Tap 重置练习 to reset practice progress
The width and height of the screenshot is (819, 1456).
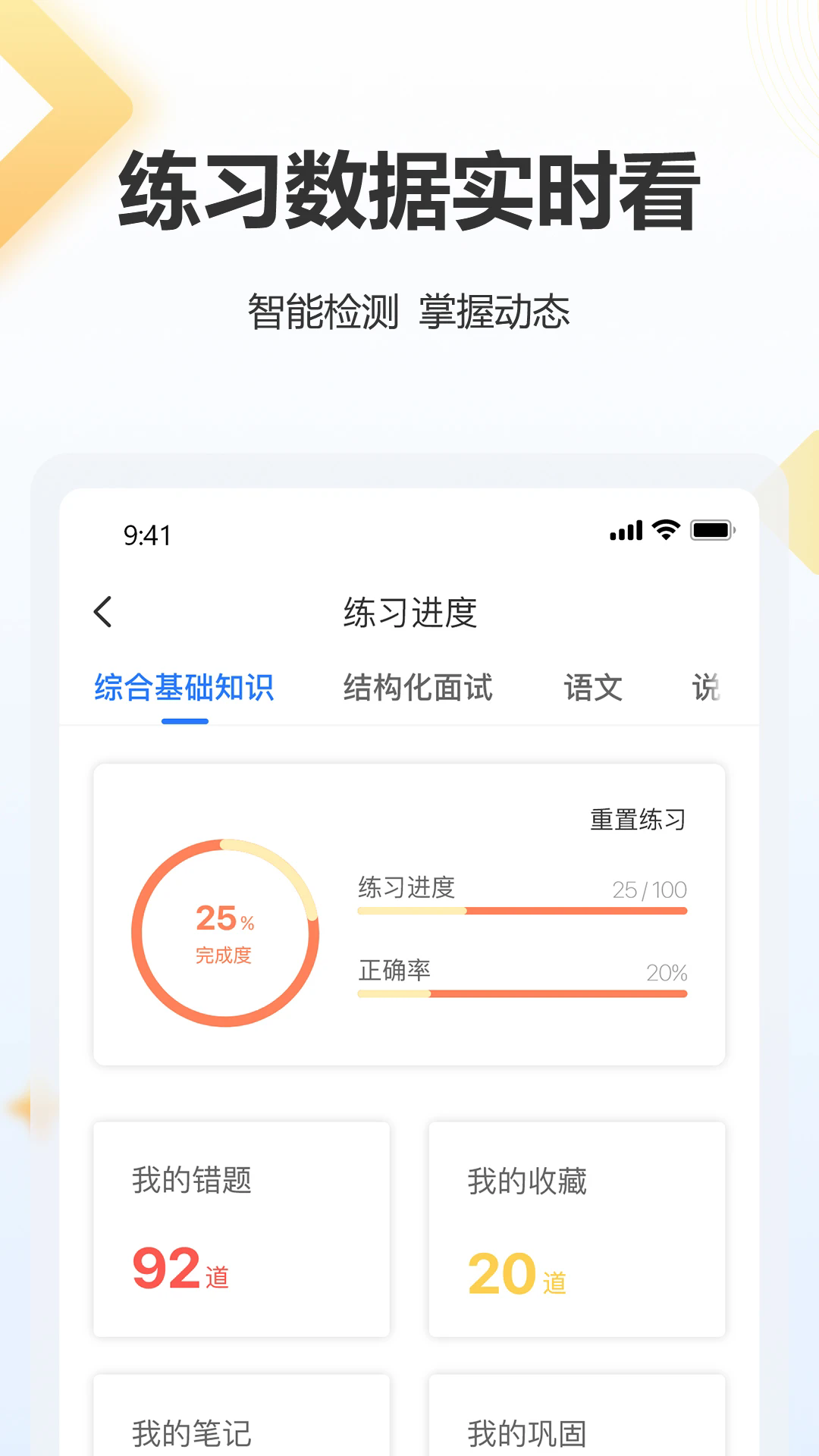click(x=637, y=819)
